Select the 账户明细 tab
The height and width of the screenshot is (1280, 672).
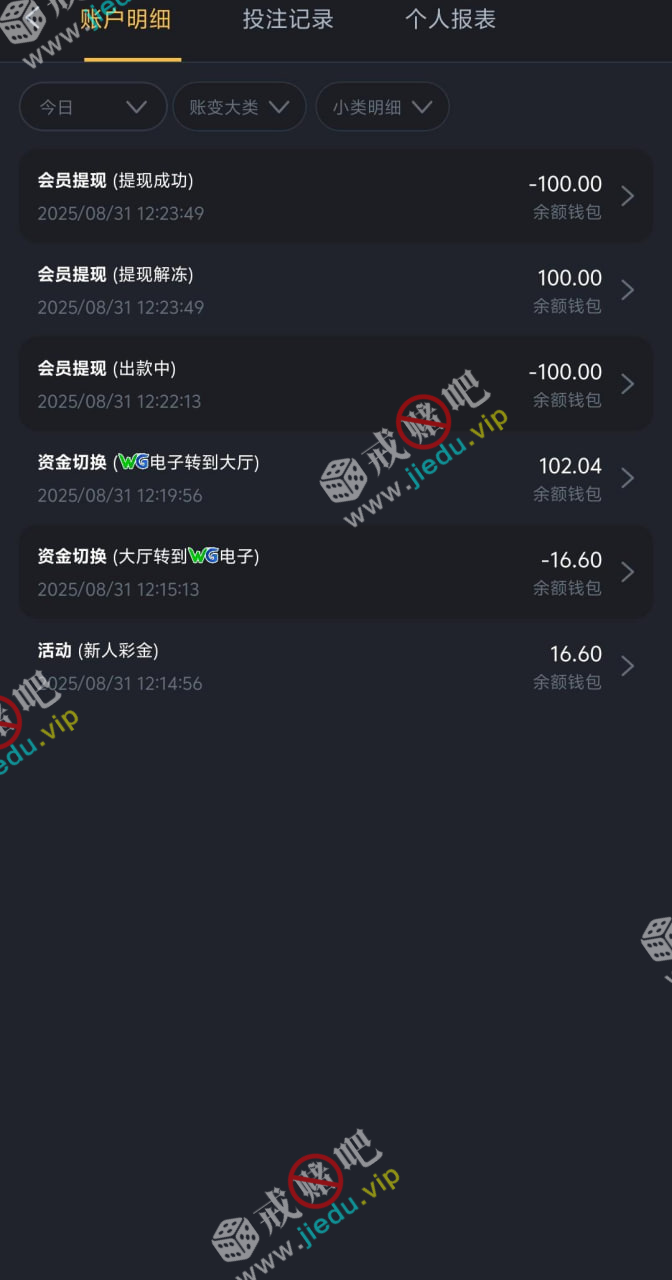(132, 20)
